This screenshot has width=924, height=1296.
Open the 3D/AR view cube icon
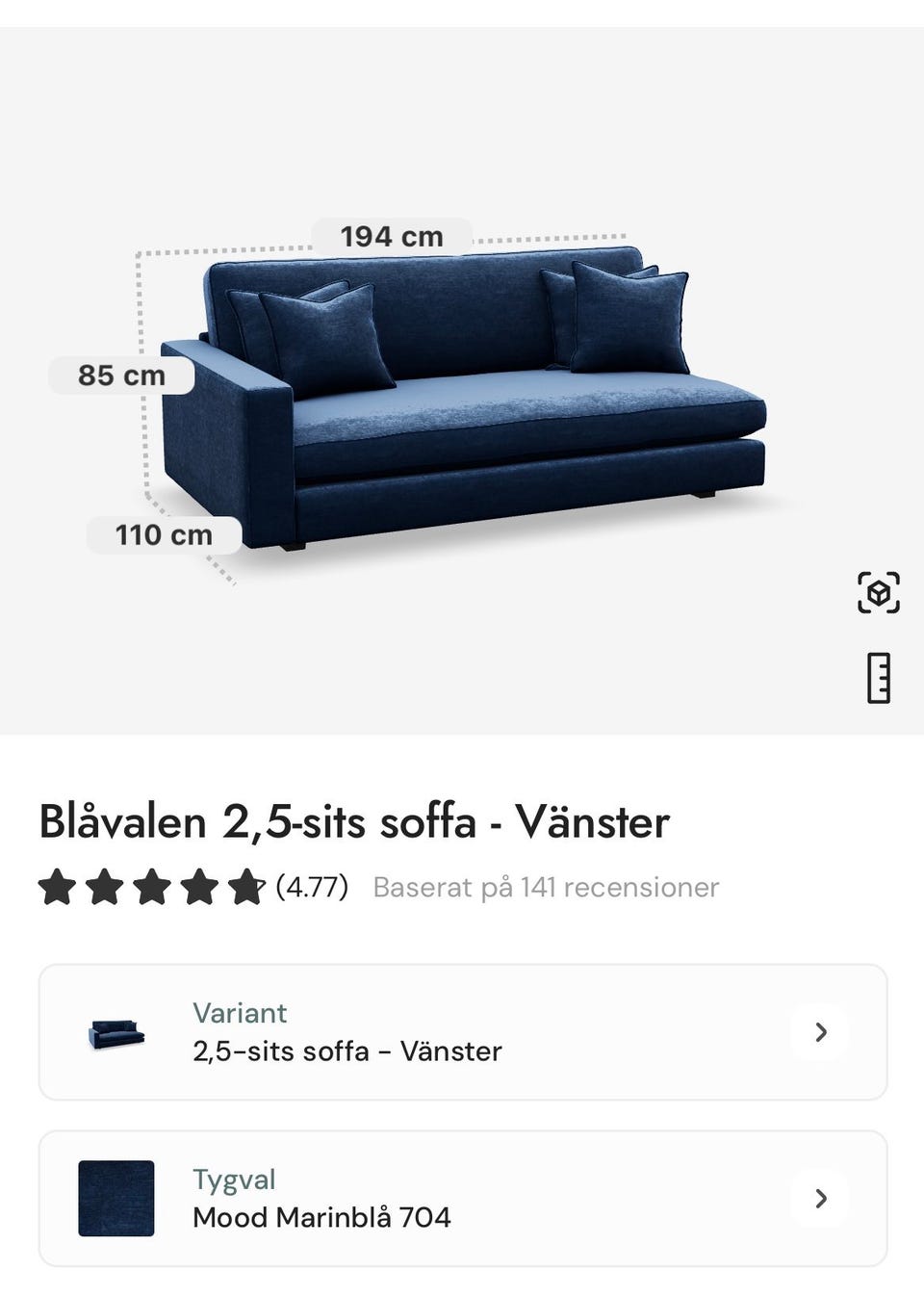(879, 594)
